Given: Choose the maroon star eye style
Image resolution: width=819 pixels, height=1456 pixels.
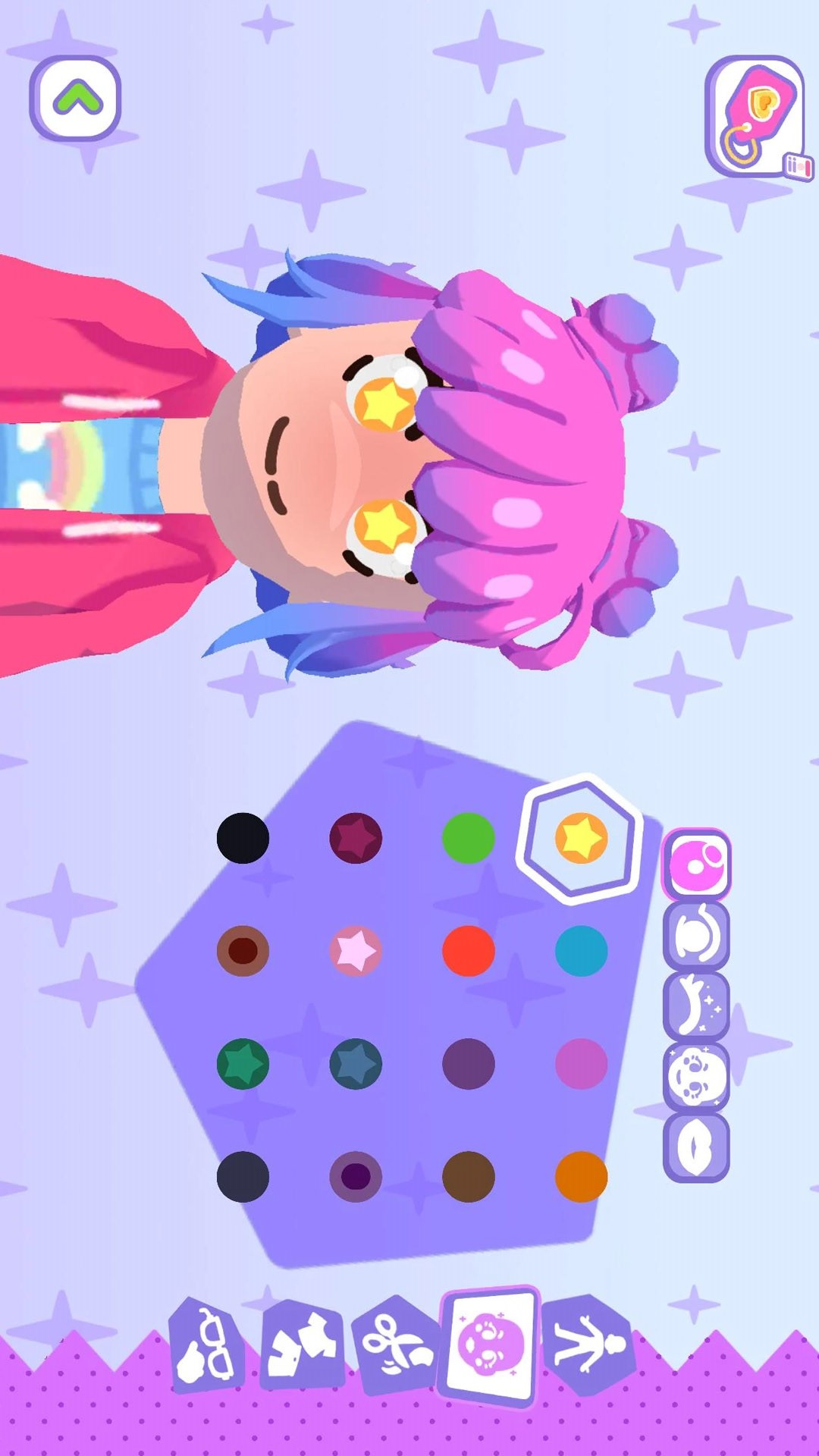Looking at the screenshot, I should pyautogui.click(x=355, y=838).
